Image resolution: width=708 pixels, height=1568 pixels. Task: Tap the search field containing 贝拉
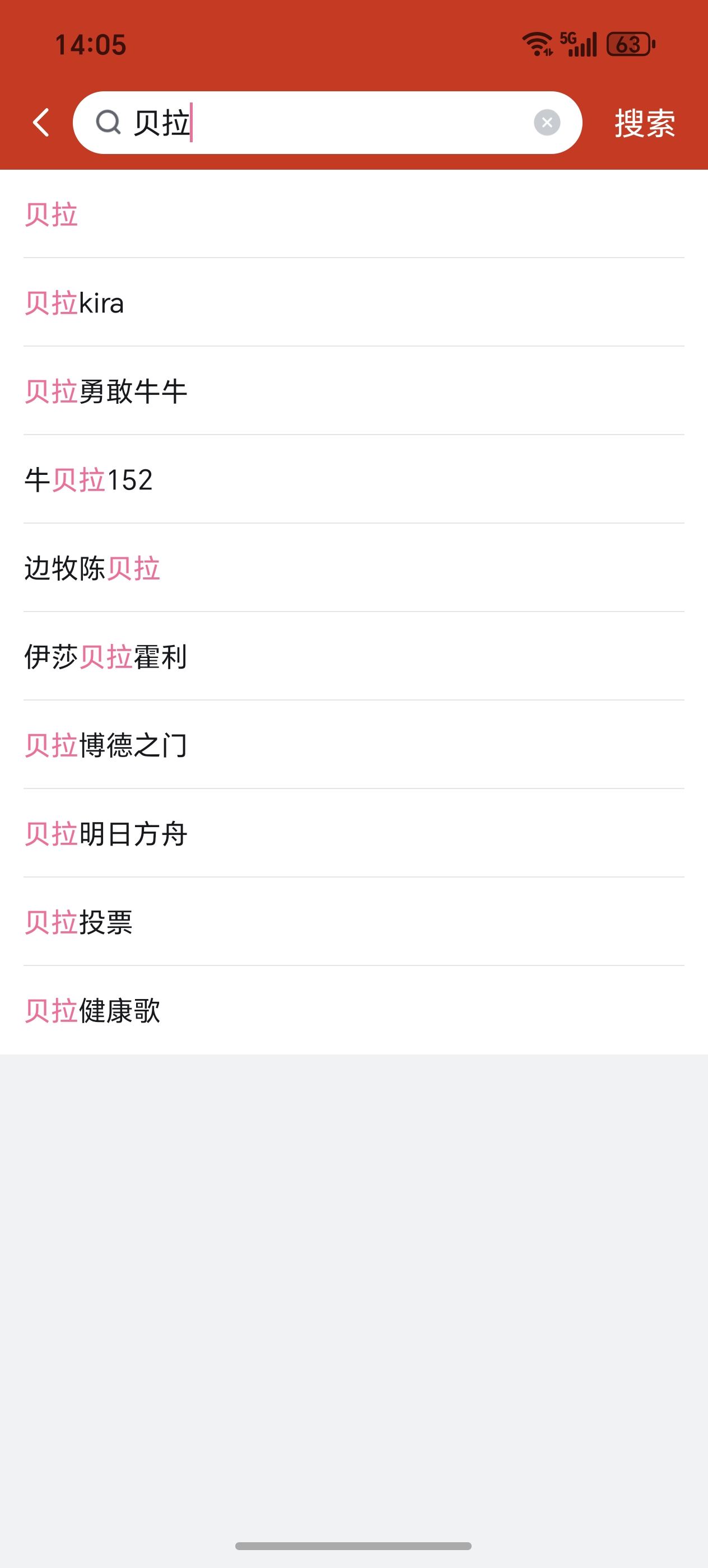(x=329, y=122)
